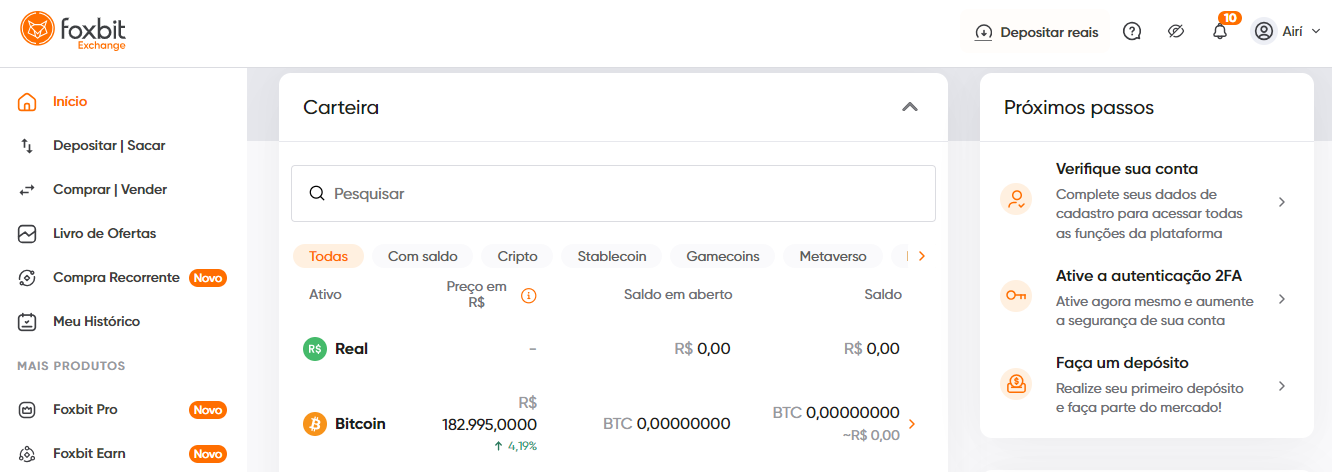Tap the Depositar reais button
The width and height of the screenshot is (1332, 472).
click(x=1037, y=32)
